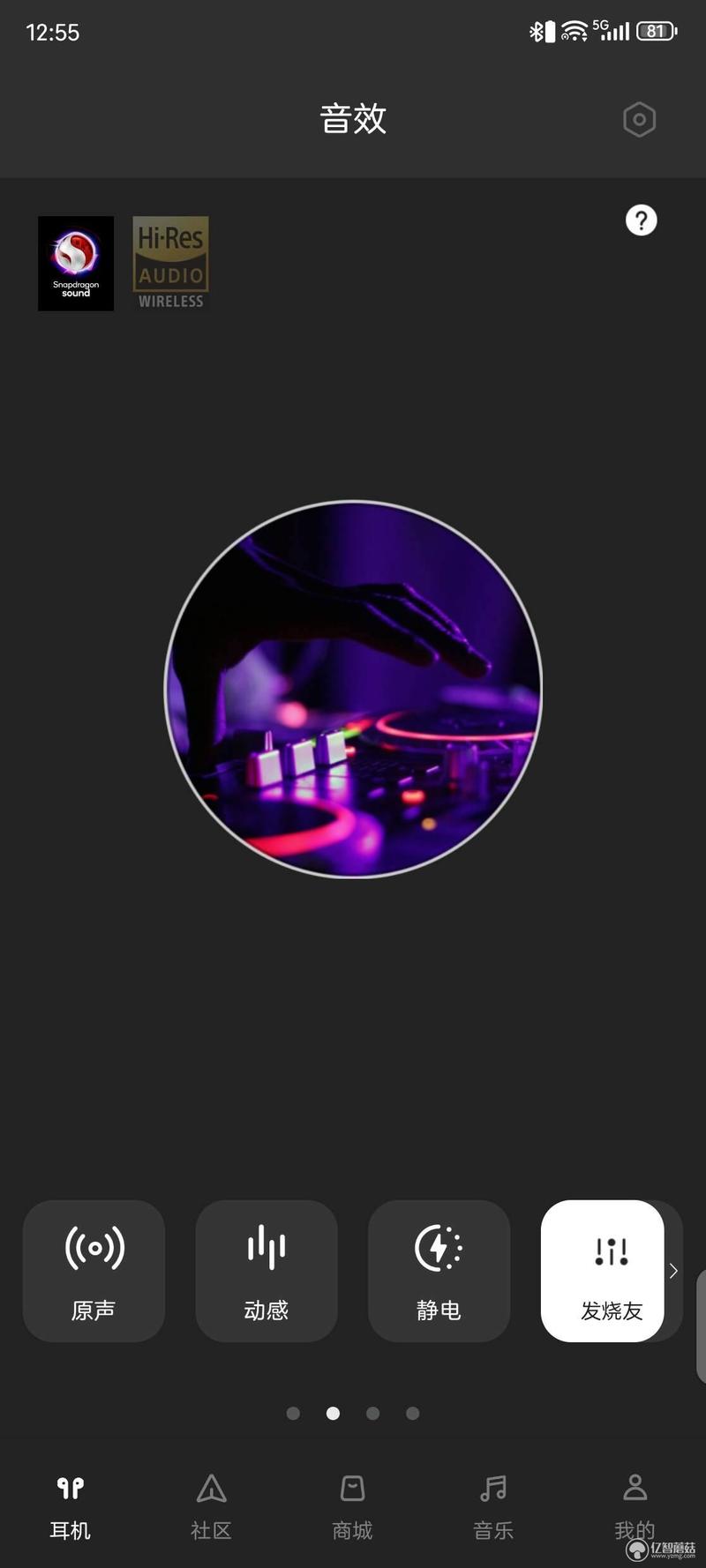Open the help question mark
The height and width of the screenshot is (1568, 706).
coord(642,220)
